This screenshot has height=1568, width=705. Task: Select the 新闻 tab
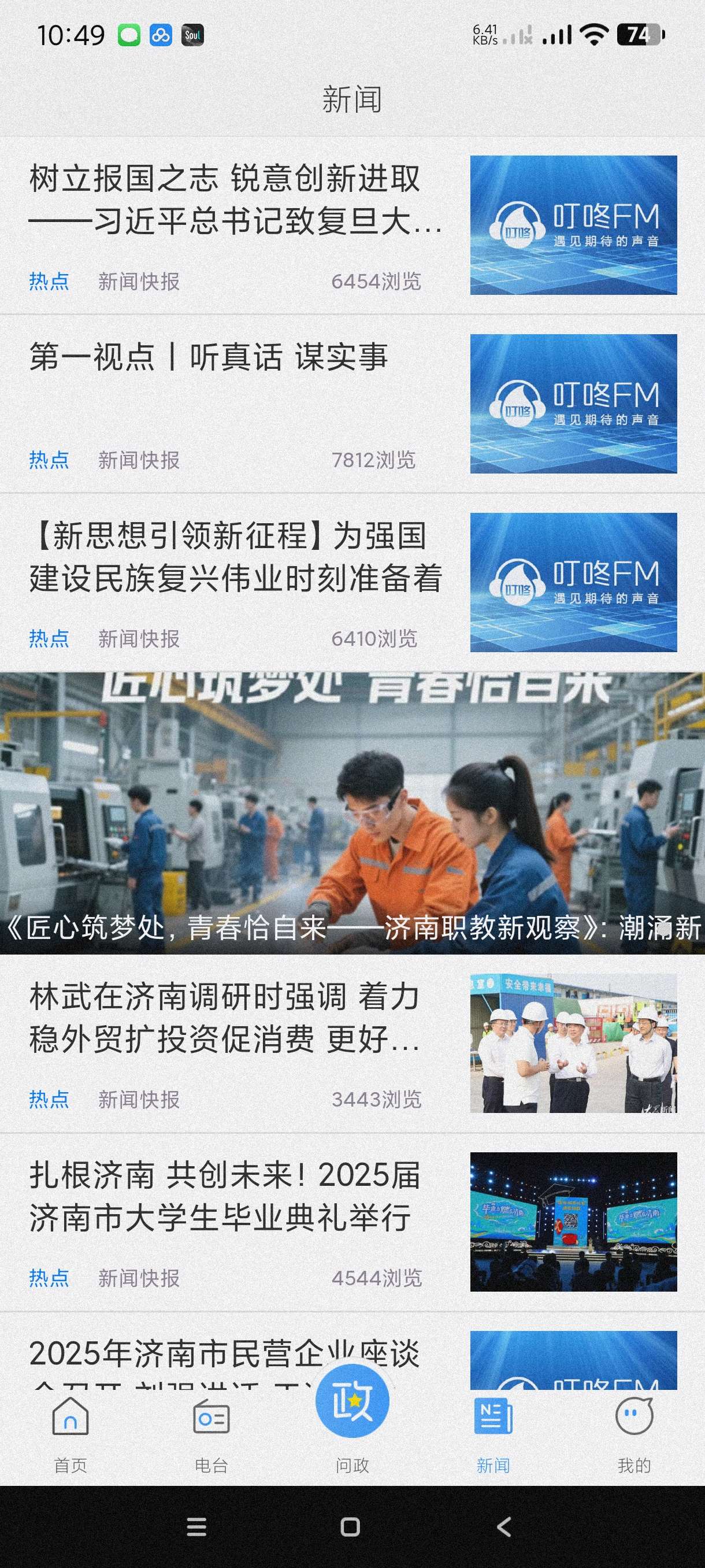pyautogui.click(x=493, y=1433)
